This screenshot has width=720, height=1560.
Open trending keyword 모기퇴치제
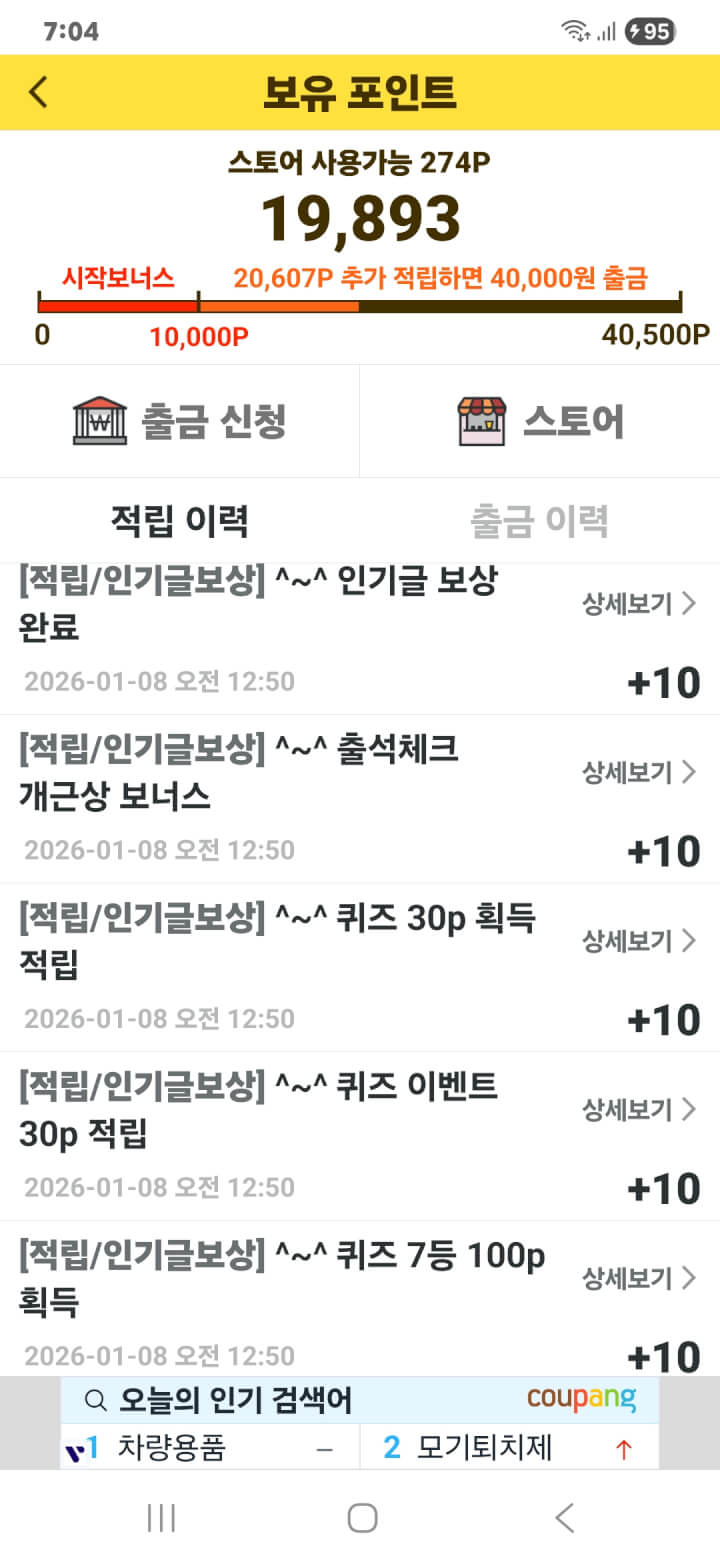[x=483, y=1447]
